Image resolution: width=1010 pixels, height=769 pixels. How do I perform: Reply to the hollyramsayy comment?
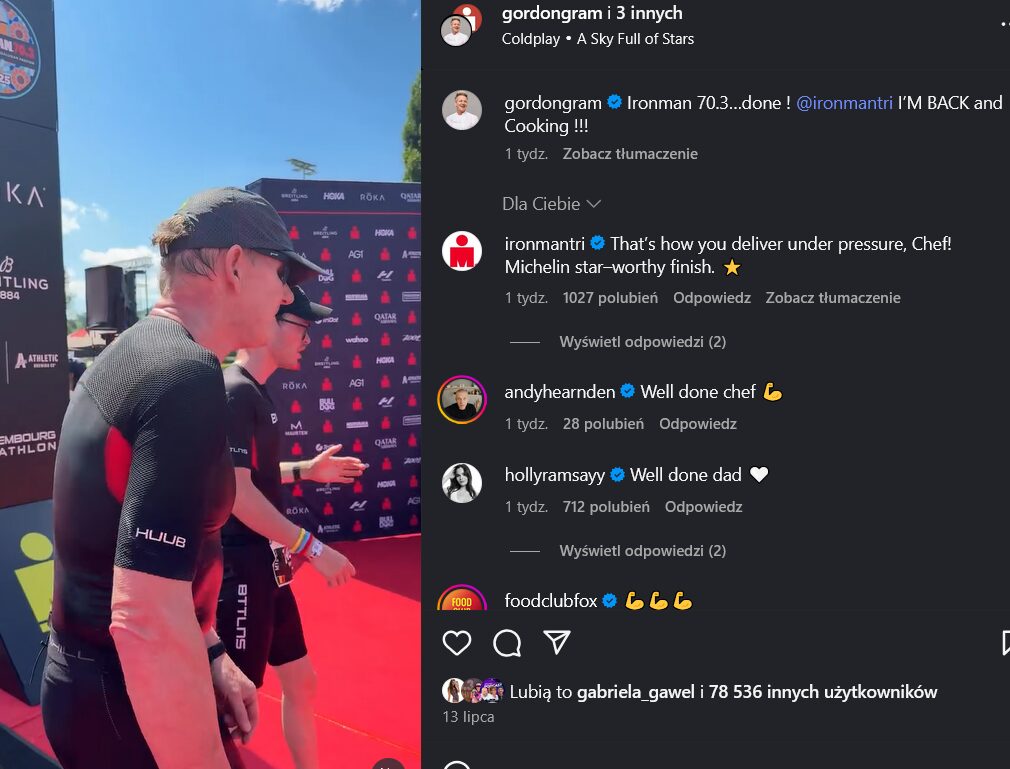pos(703,507)
